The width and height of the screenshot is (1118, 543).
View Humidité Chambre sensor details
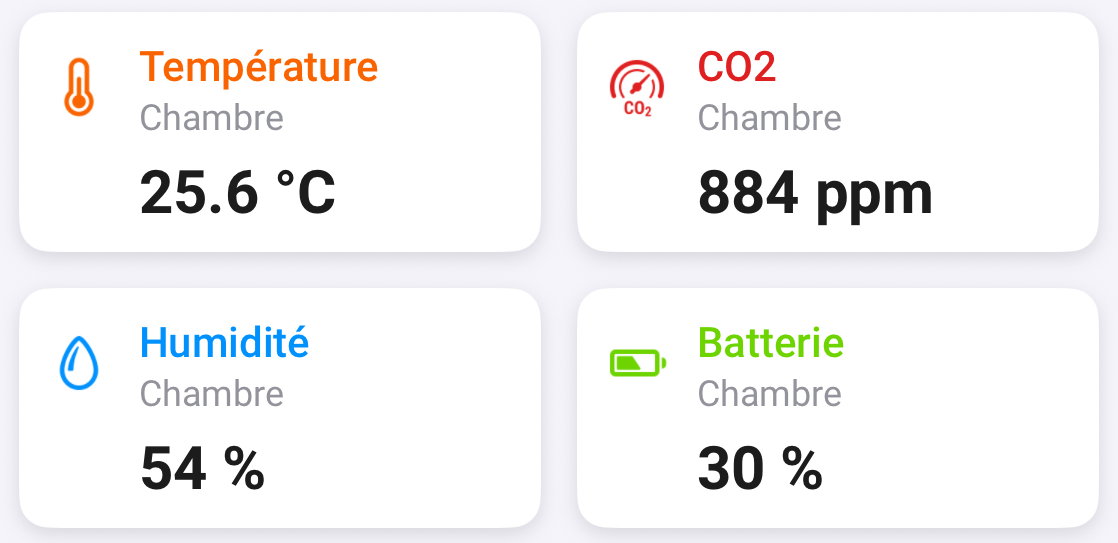(x=280, y=408)
